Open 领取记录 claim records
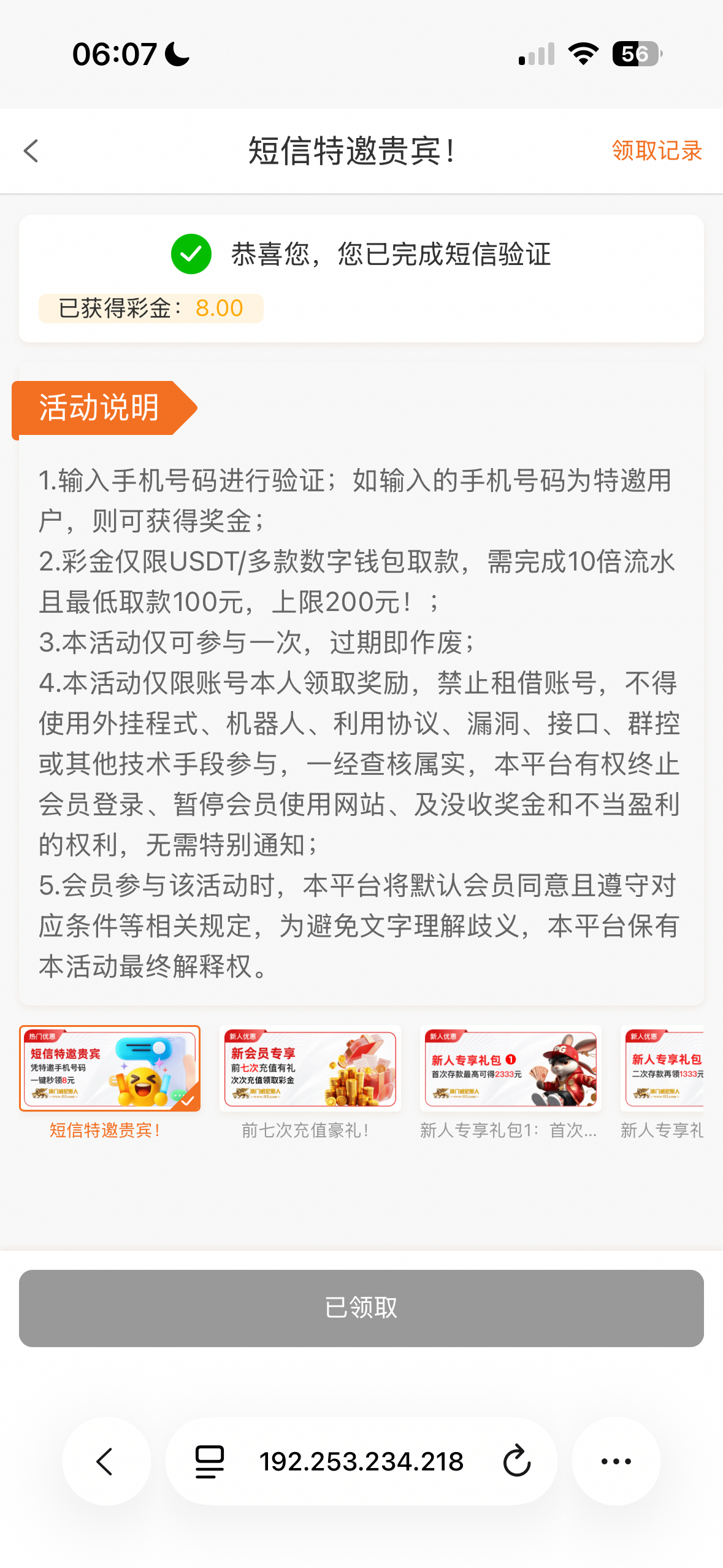The height and width of the screenshot is (1568, 723). [x=657, y=151]
